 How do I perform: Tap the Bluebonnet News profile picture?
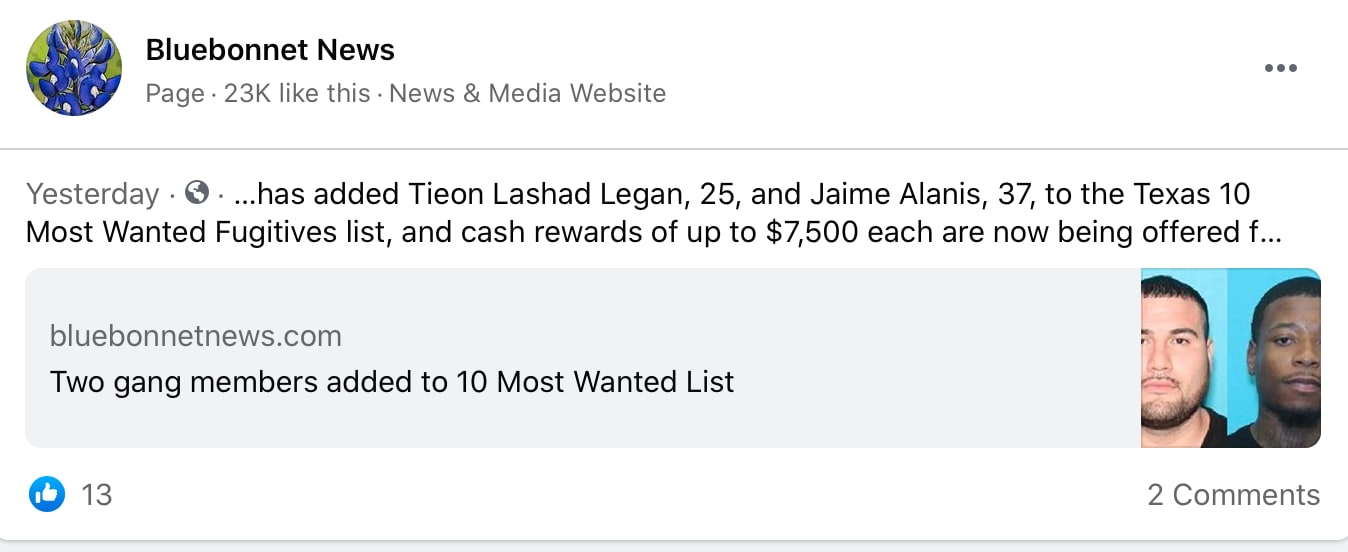coord(74,68)
